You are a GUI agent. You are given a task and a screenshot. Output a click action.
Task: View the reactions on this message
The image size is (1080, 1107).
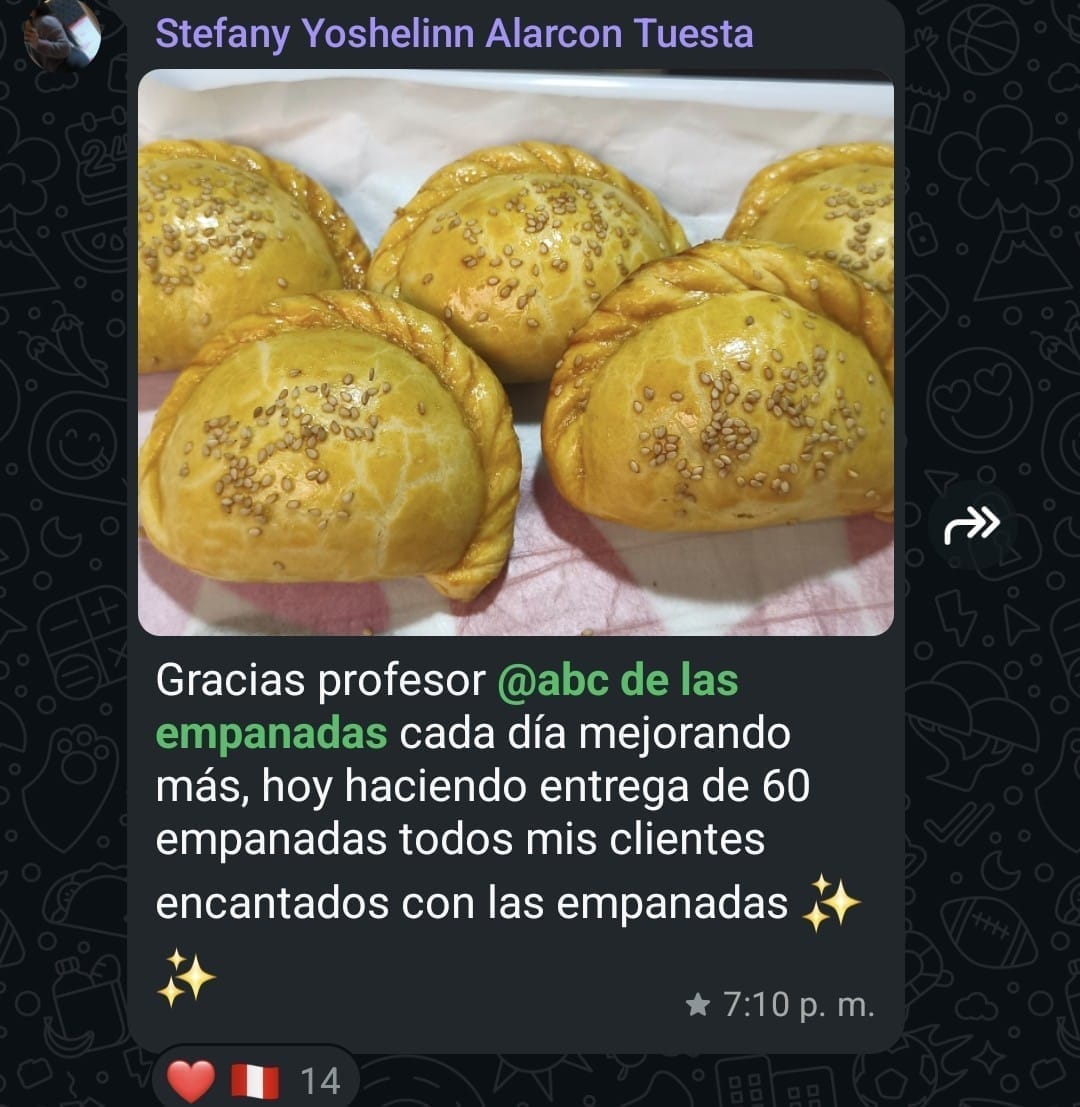point(255,1081)
